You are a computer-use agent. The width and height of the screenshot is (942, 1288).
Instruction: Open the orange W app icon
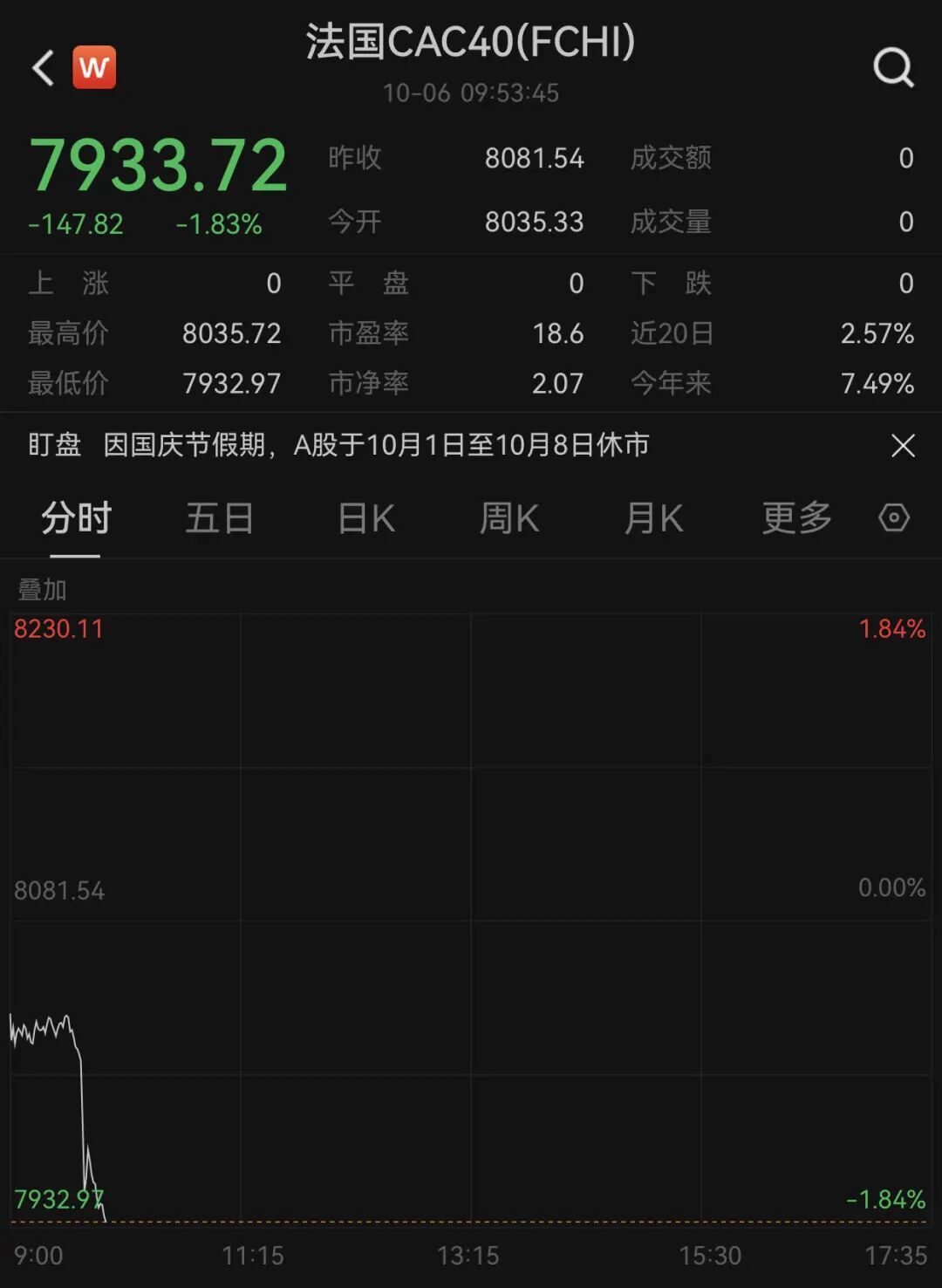point(94,68)
